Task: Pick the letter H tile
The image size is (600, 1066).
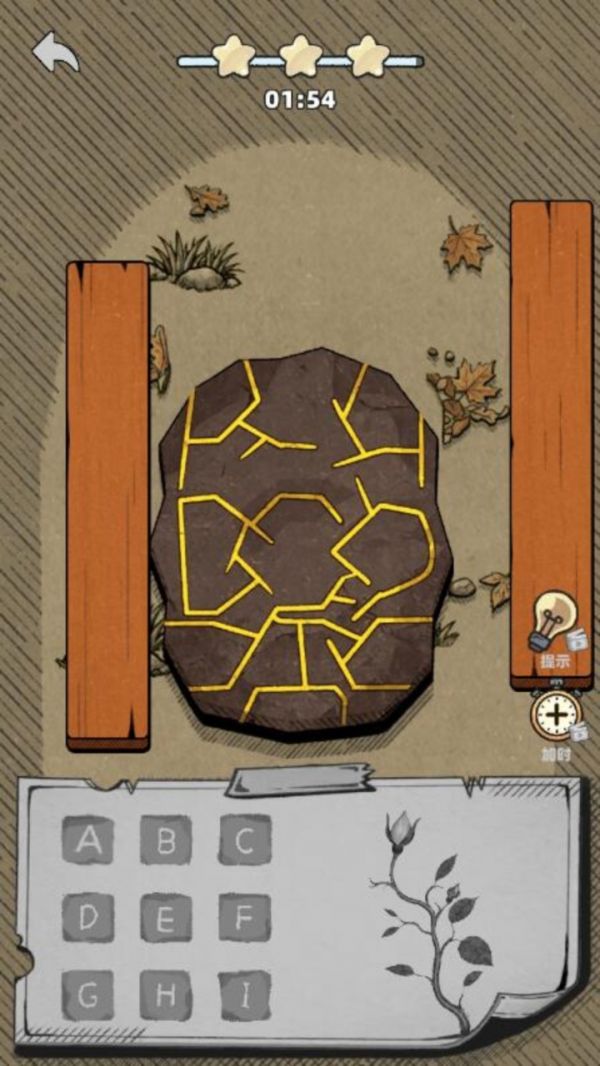Action: [166, 995]
